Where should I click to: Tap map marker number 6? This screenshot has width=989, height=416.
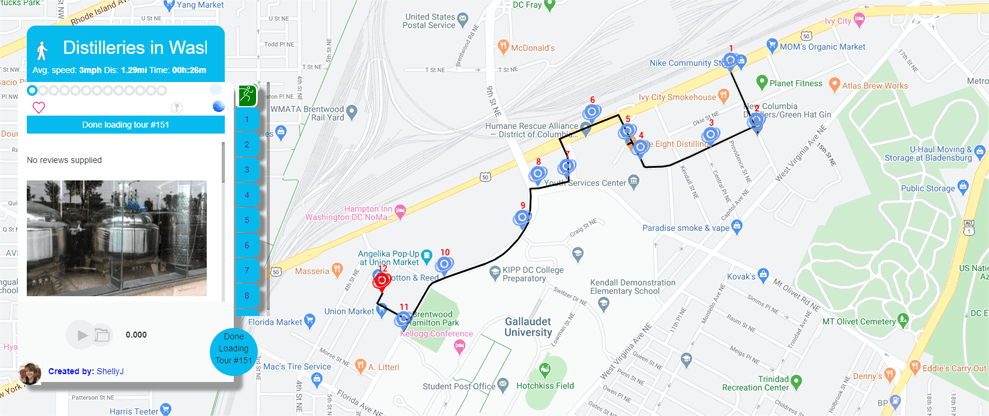tap(592, 112)
